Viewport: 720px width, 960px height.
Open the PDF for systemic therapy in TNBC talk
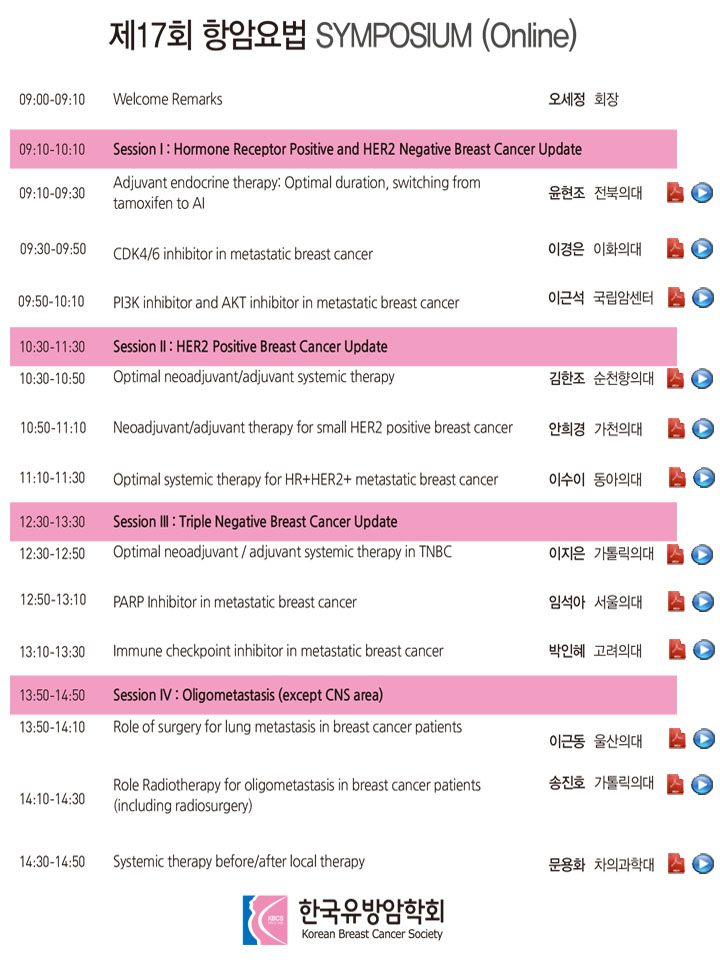click(676, 553)
